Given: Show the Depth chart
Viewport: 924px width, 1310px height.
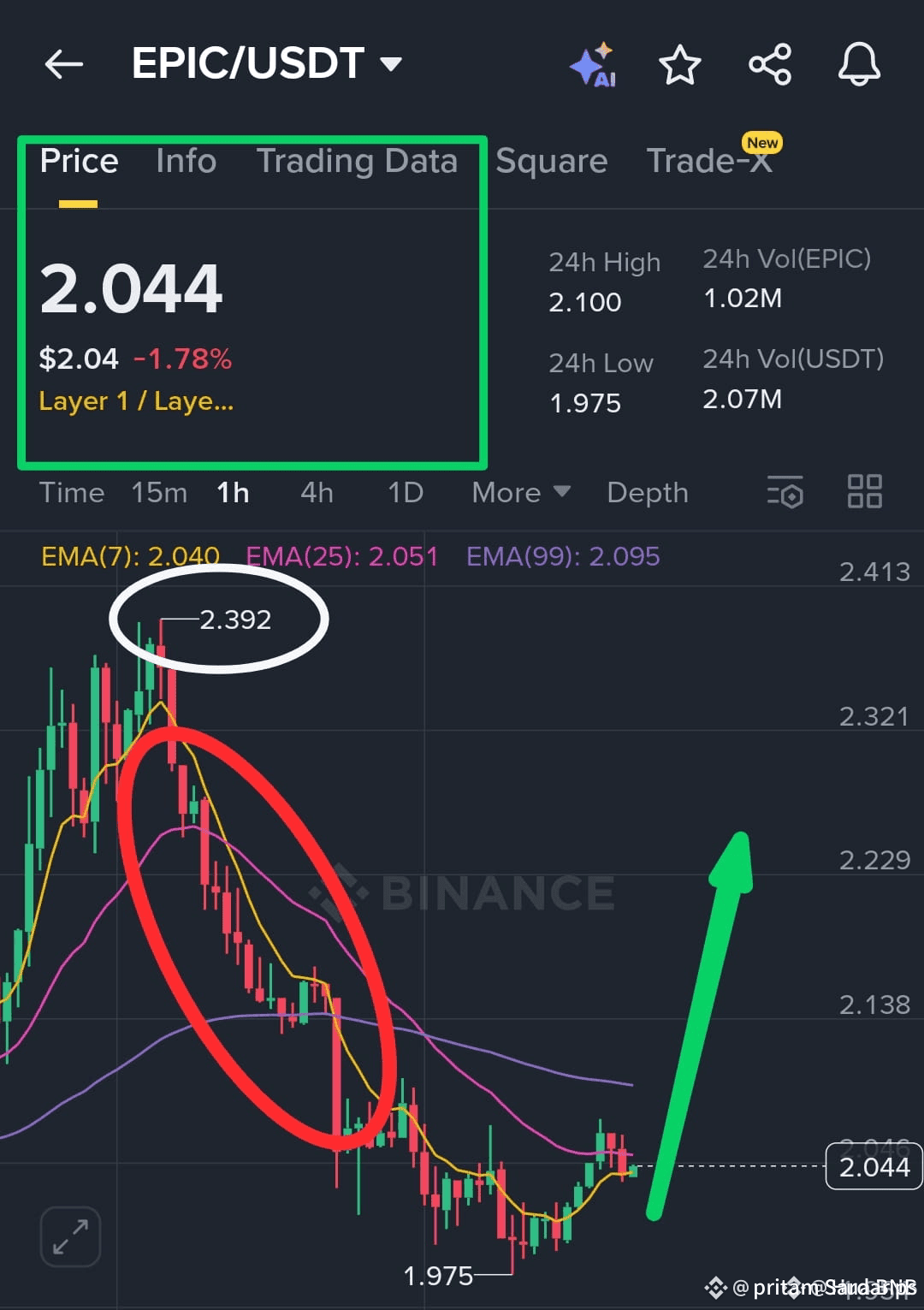Looking at the screenshot, I should tap(648, 493).
